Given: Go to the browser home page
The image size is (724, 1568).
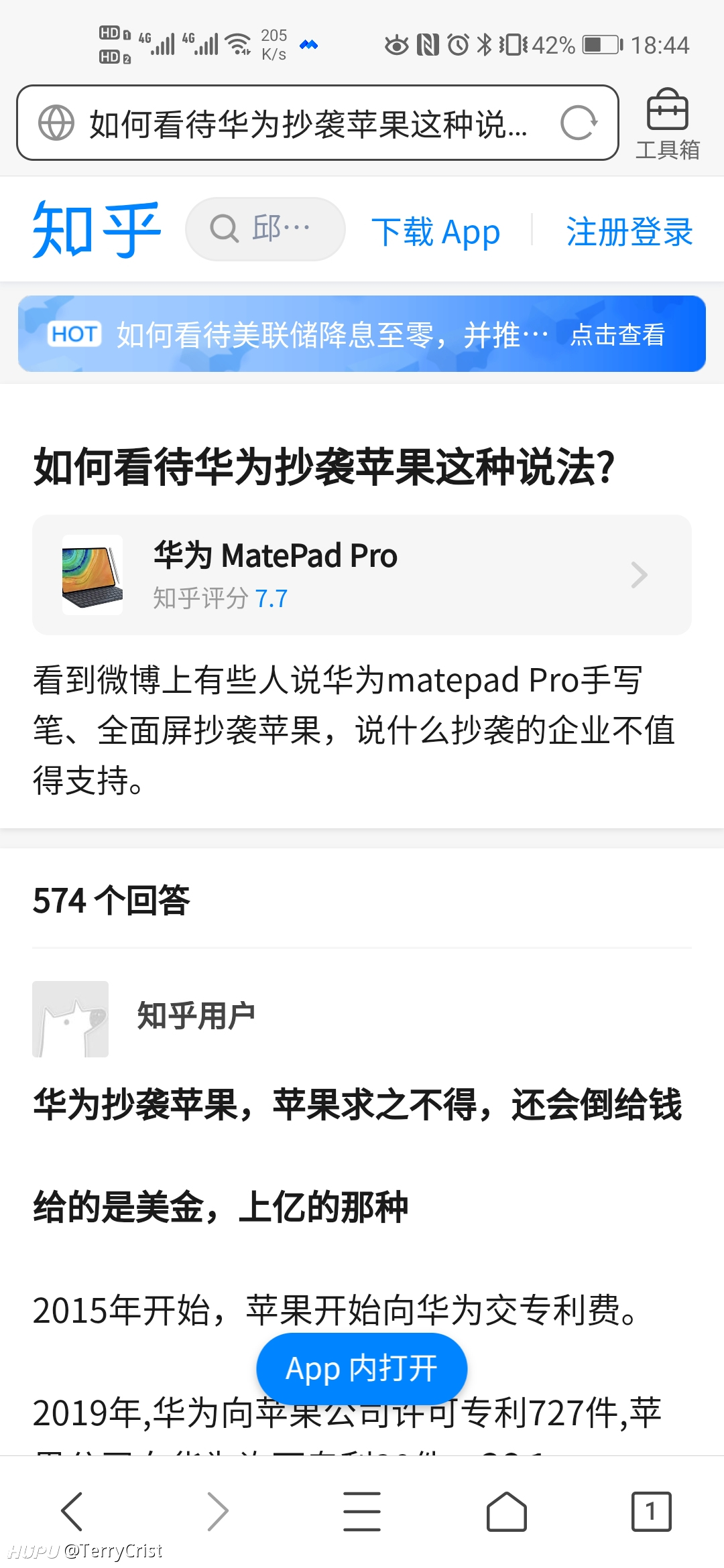Looking at the screenshot, I should coord(507,1511).
